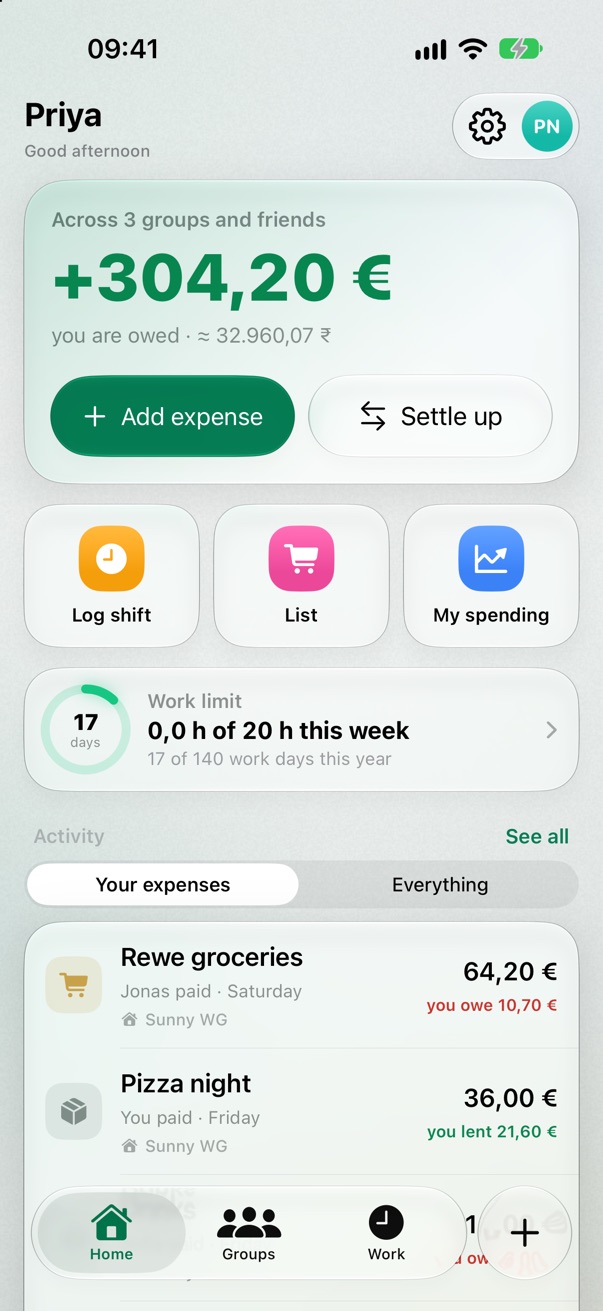Tap See all activity
This screenshot has width=603, height=1311.
(537, 837)
